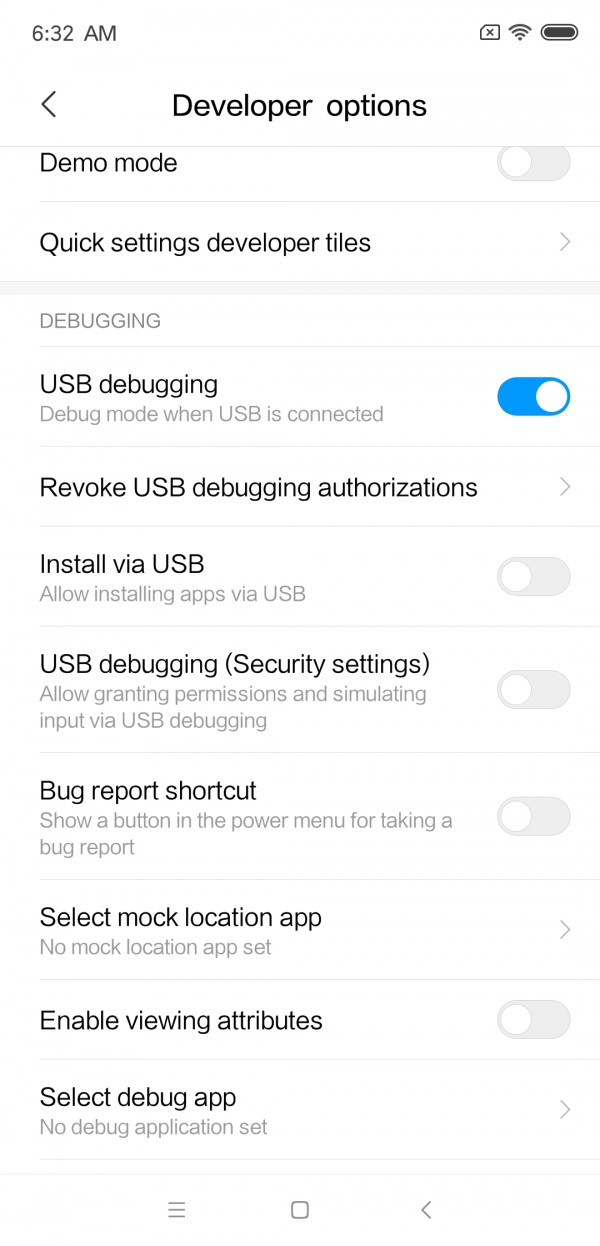Enable Install via USB
The width and height of the screenshot is (600, 1246).
click(533, 577)
